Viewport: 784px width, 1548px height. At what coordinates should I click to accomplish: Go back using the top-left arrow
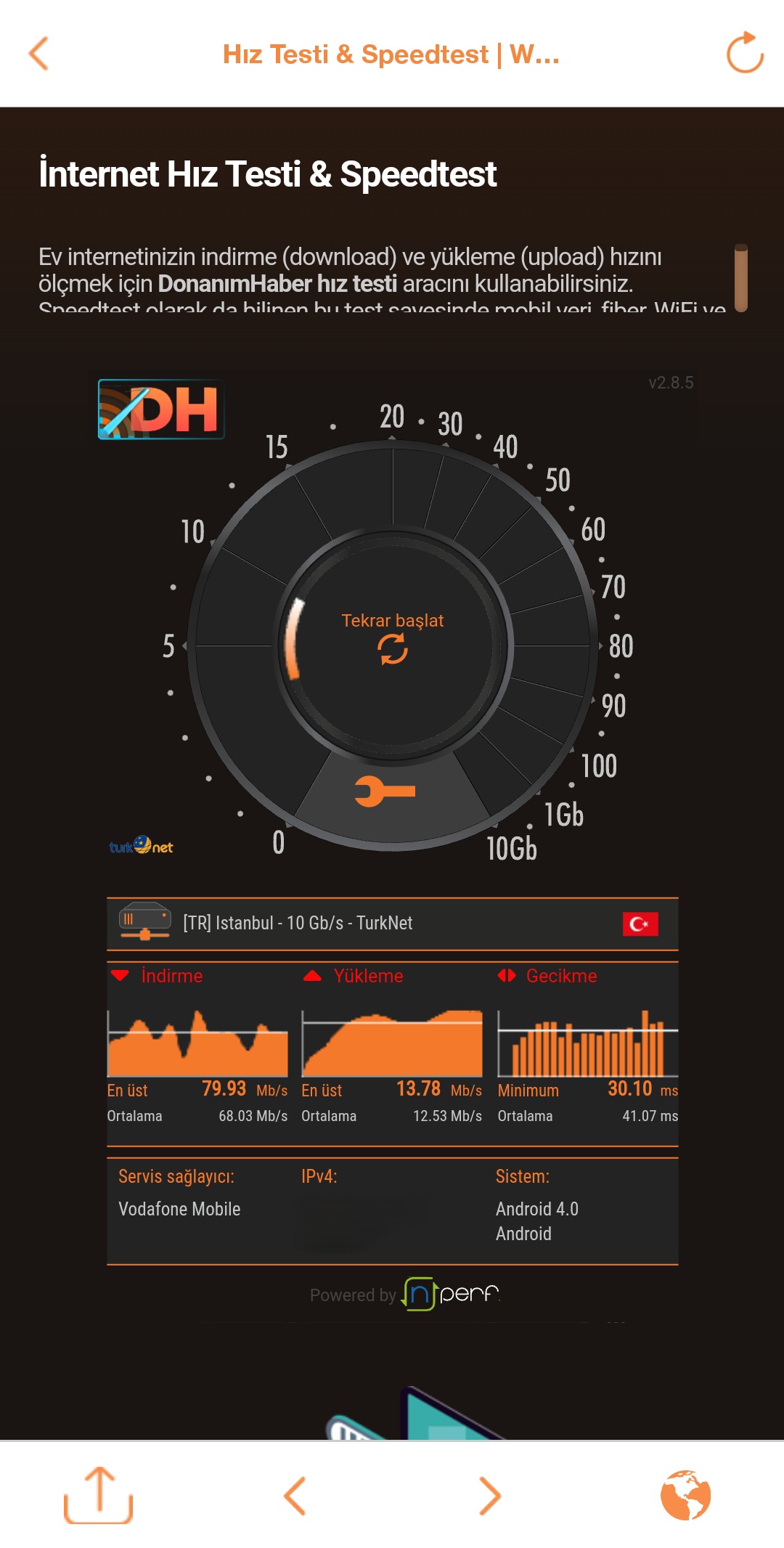[x=38, y=54]
